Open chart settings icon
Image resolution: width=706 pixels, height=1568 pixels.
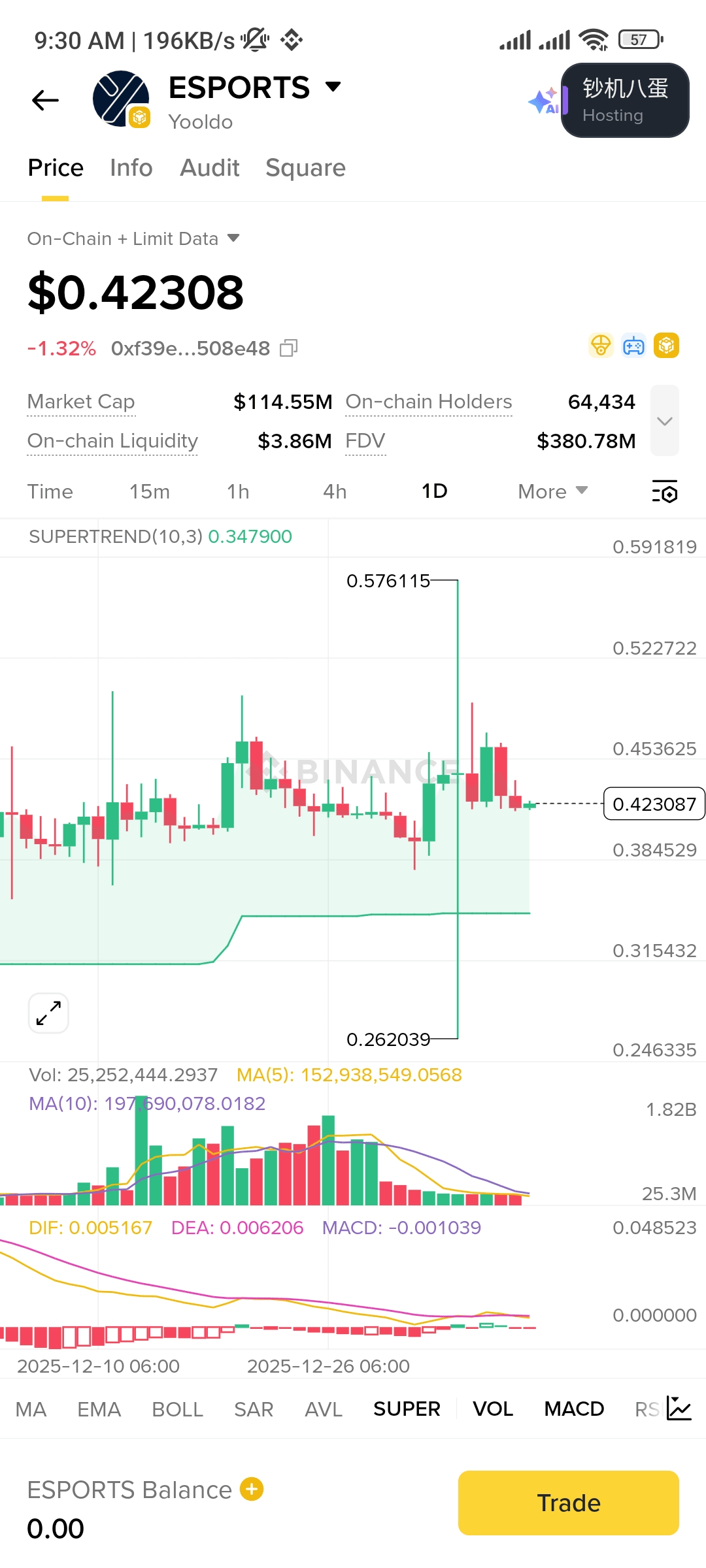click(x=665, y=491)
